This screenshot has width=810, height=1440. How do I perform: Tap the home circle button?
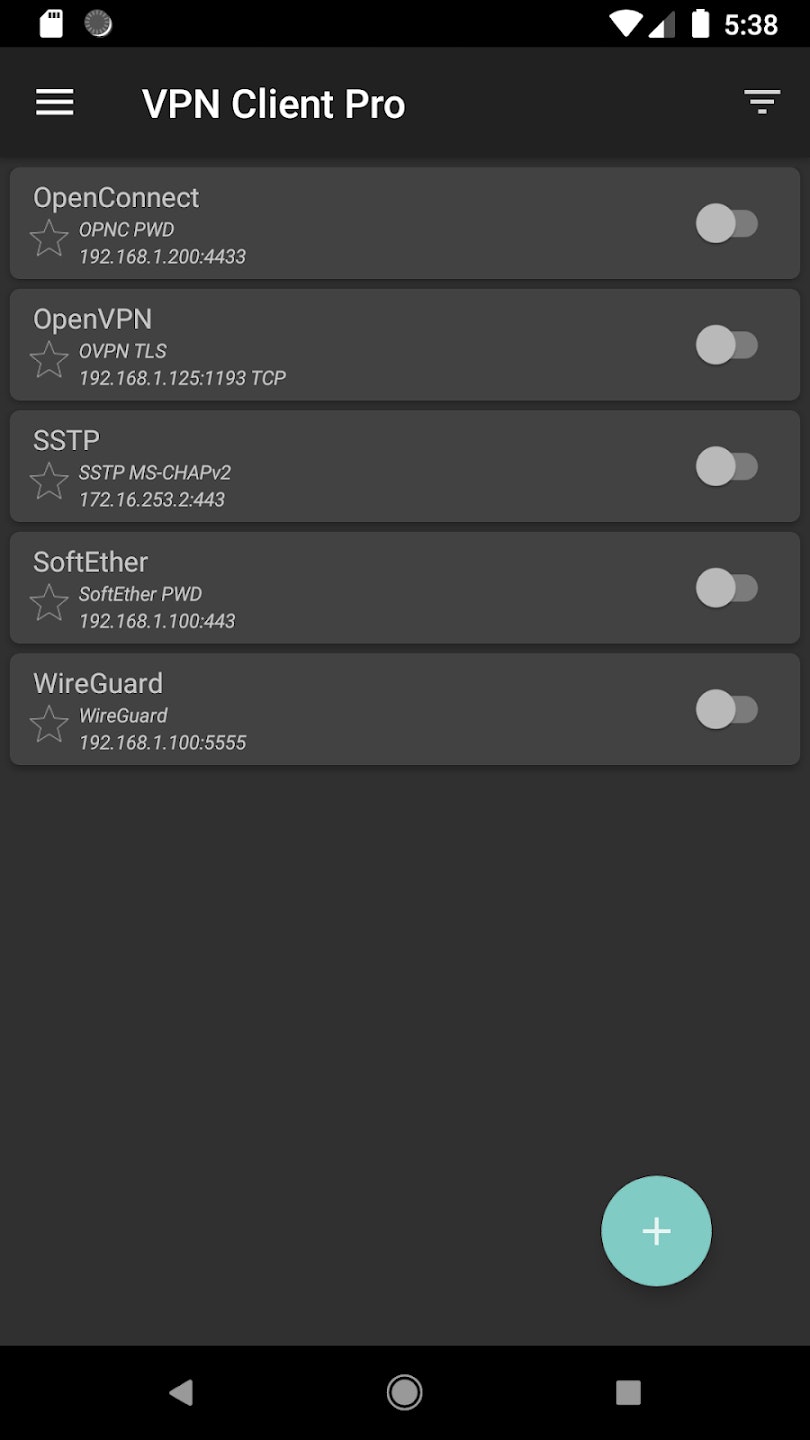tap(405, 1392)
